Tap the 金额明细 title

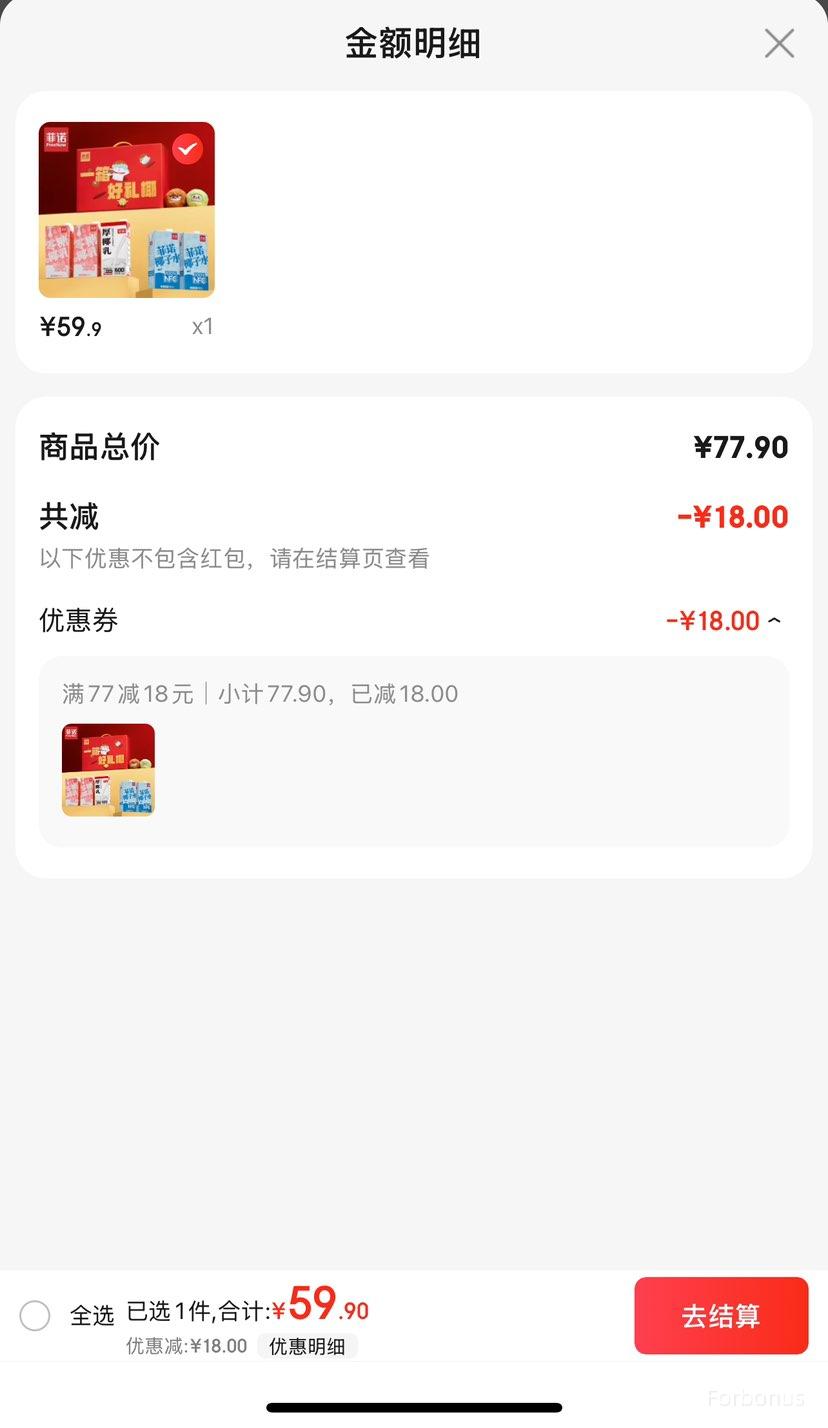[414, 43]
